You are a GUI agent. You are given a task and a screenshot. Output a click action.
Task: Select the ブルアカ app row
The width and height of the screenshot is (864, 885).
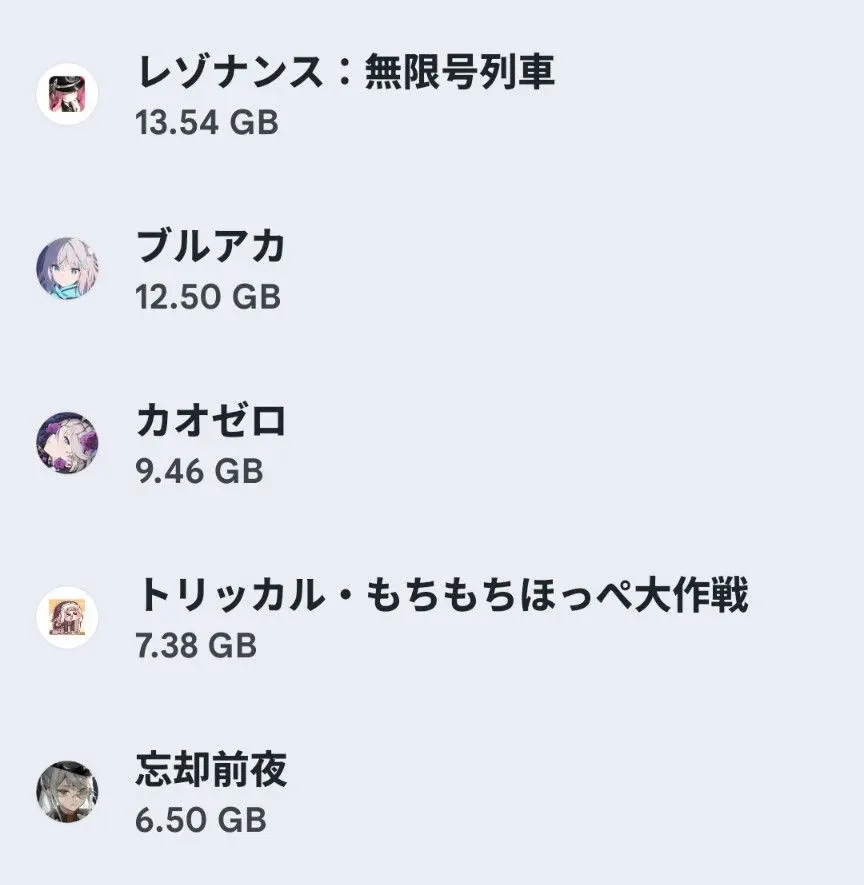[432, 269]
